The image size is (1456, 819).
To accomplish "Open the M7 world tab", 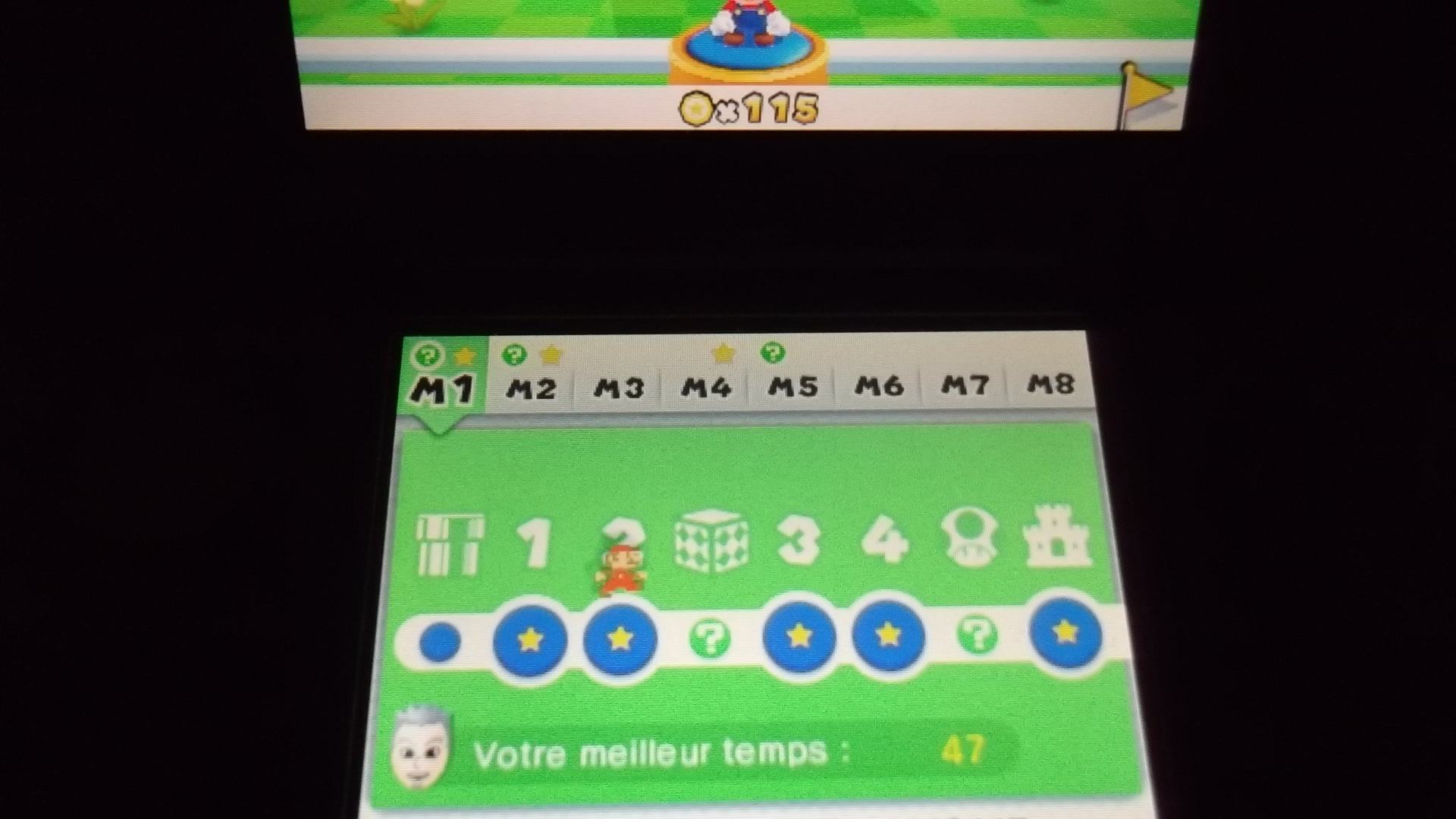I will pos(965,384).
